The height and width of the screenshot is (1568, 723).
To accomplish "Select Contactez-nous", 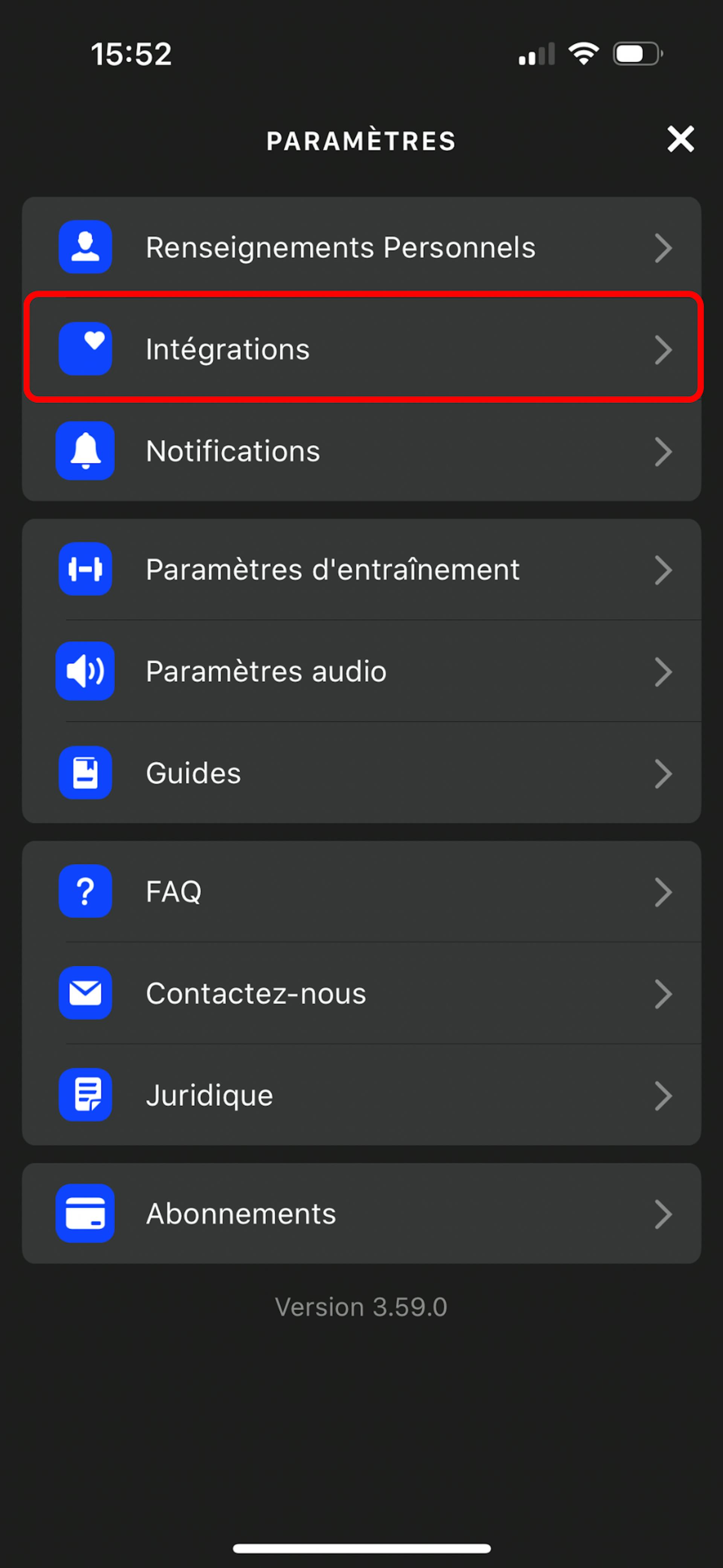I will click(x=361, y=994).
